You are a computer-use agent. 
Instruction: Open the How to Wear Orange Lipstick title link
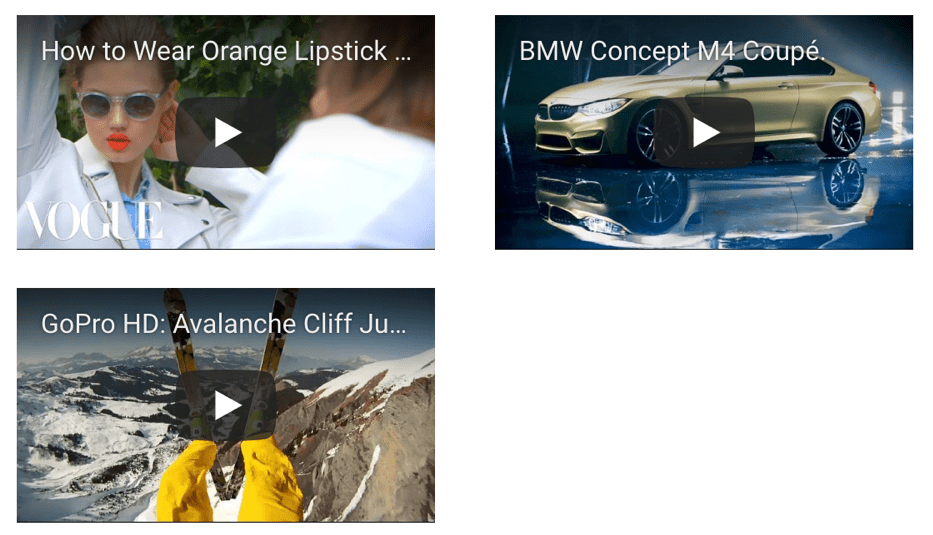226,51
